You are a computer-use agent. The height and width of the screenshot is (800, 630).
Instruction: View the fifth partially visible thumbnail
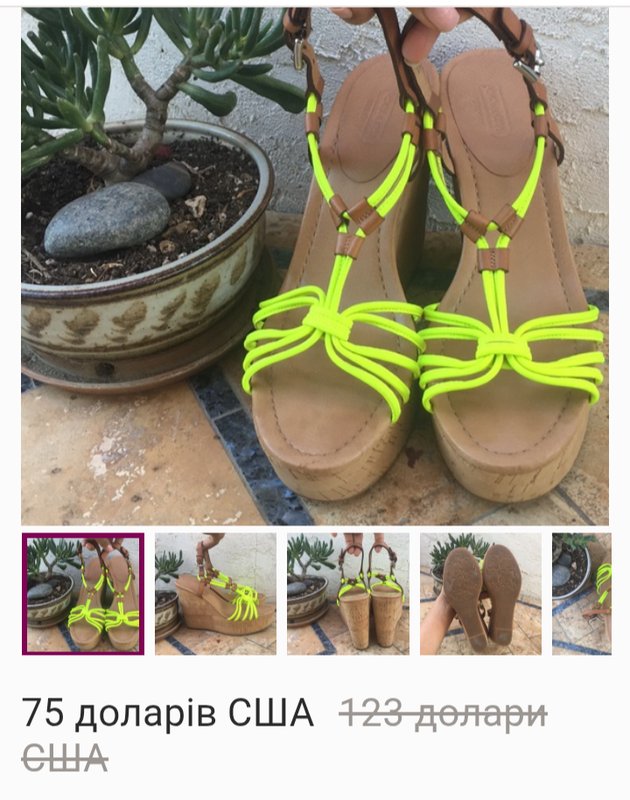coord(582,594)
